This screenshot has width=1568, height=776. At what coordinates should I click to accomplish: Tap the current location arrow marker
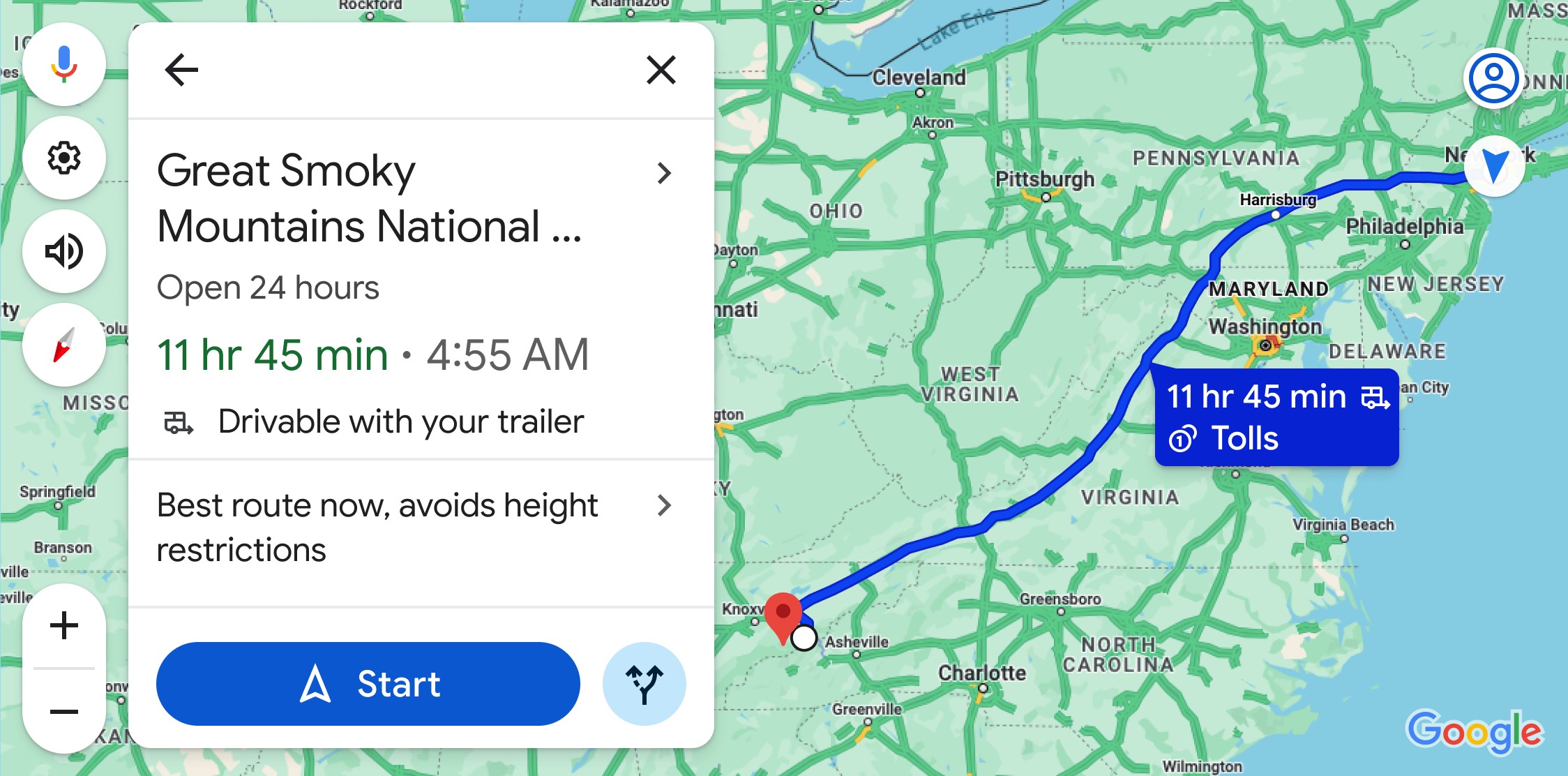coord(1495,166)
